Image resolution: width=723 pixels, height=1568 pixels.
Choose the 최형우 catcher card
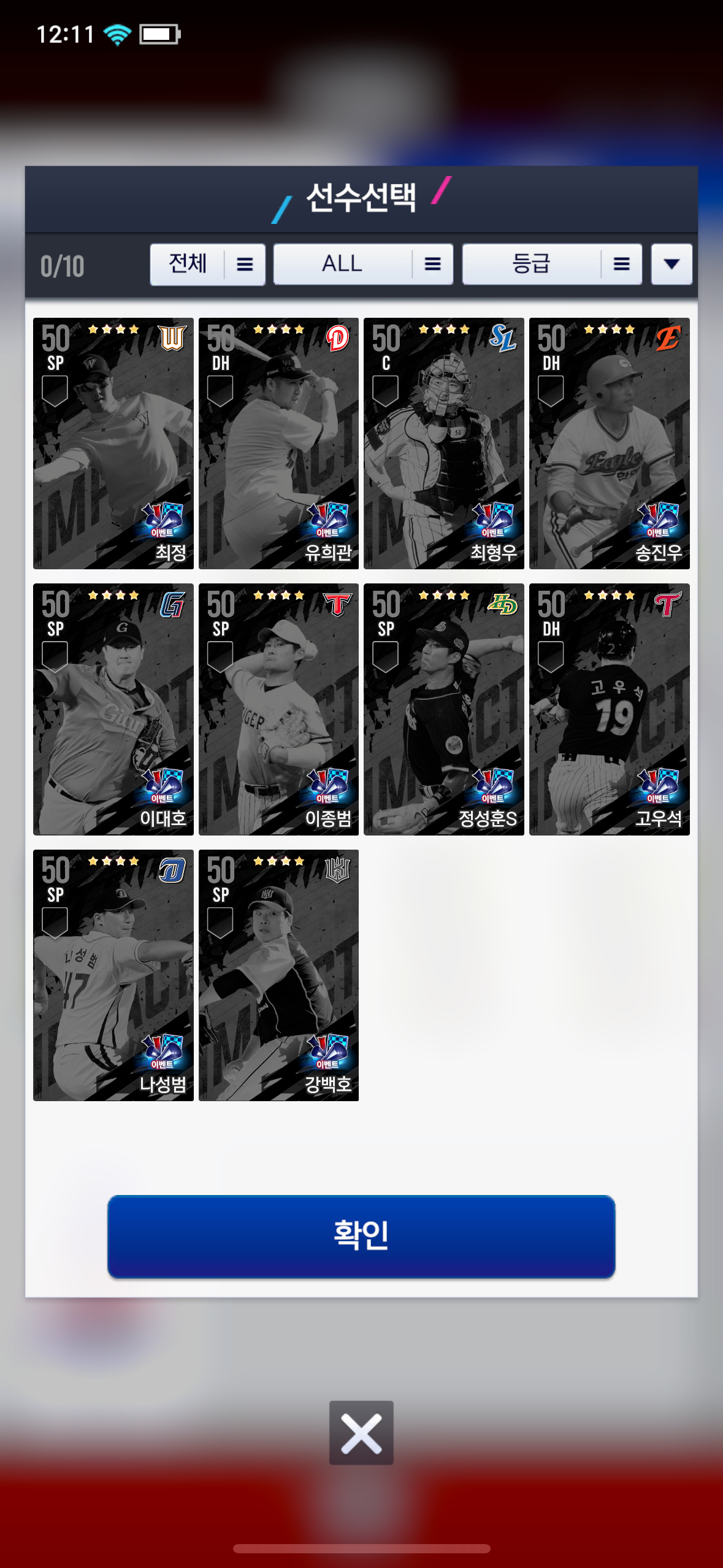click(x=444, y=444)
